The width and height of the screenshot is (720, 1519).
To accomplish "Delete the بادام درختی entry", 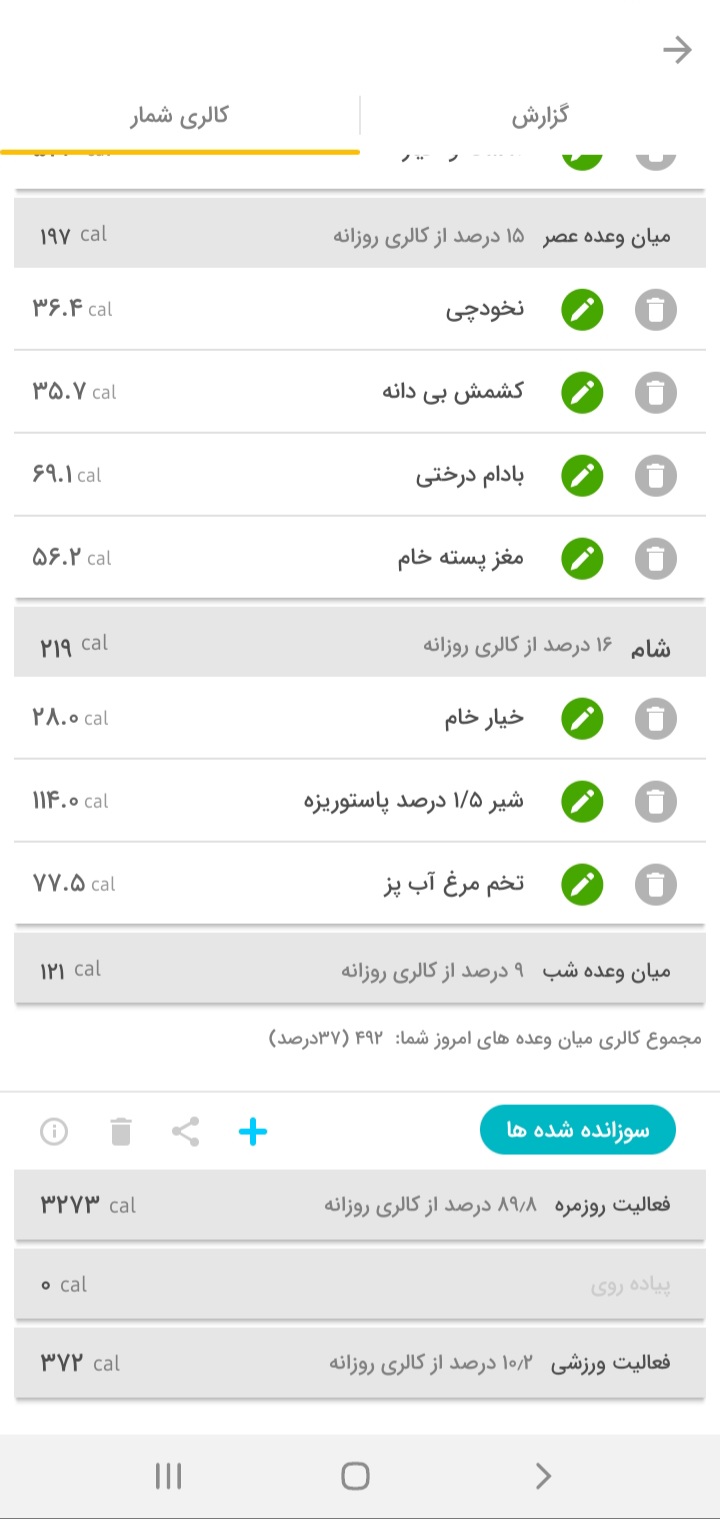I will point(656,476).
